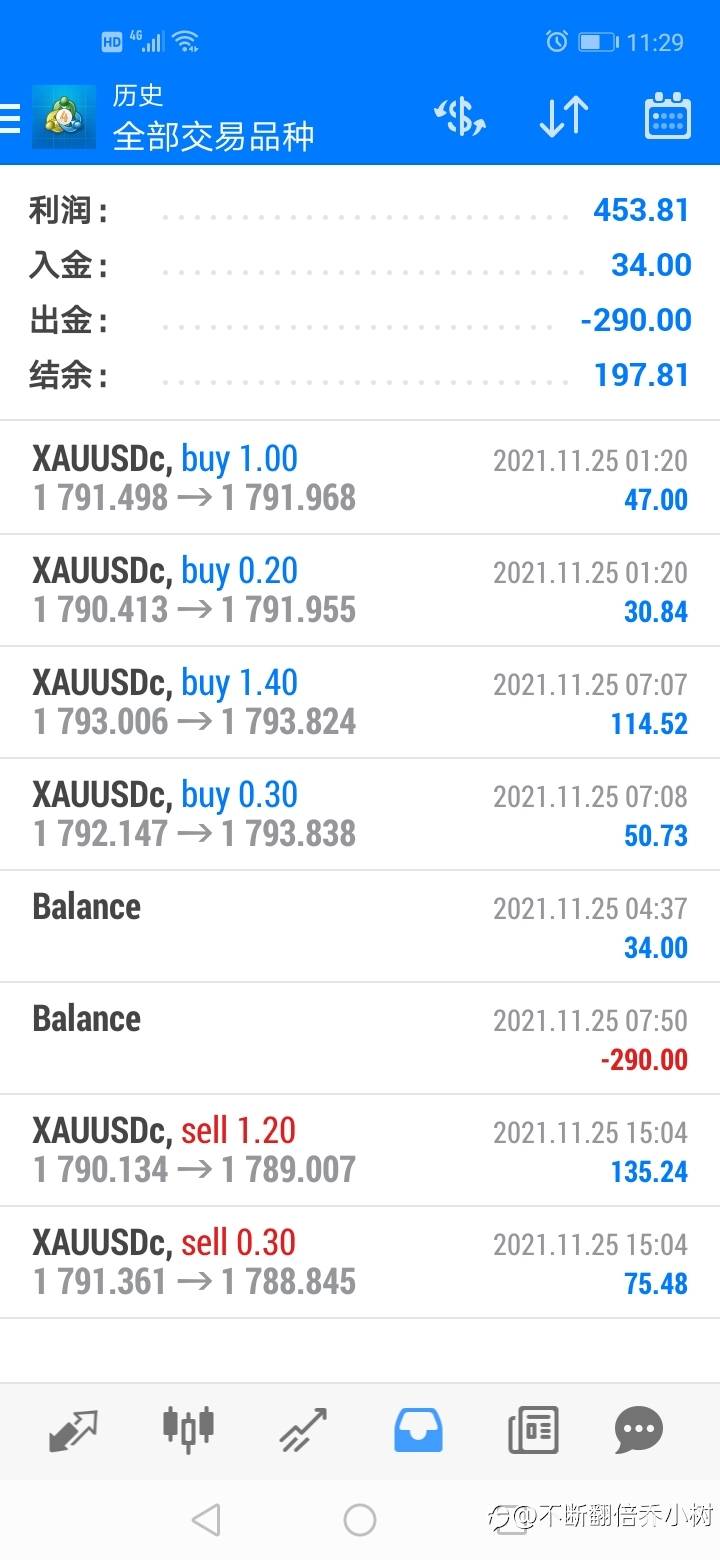This screenshot has height=1560, width=720.
Task: Open the hamburger drawer menu
Action: pyautogui.click(x=10, y=118)
